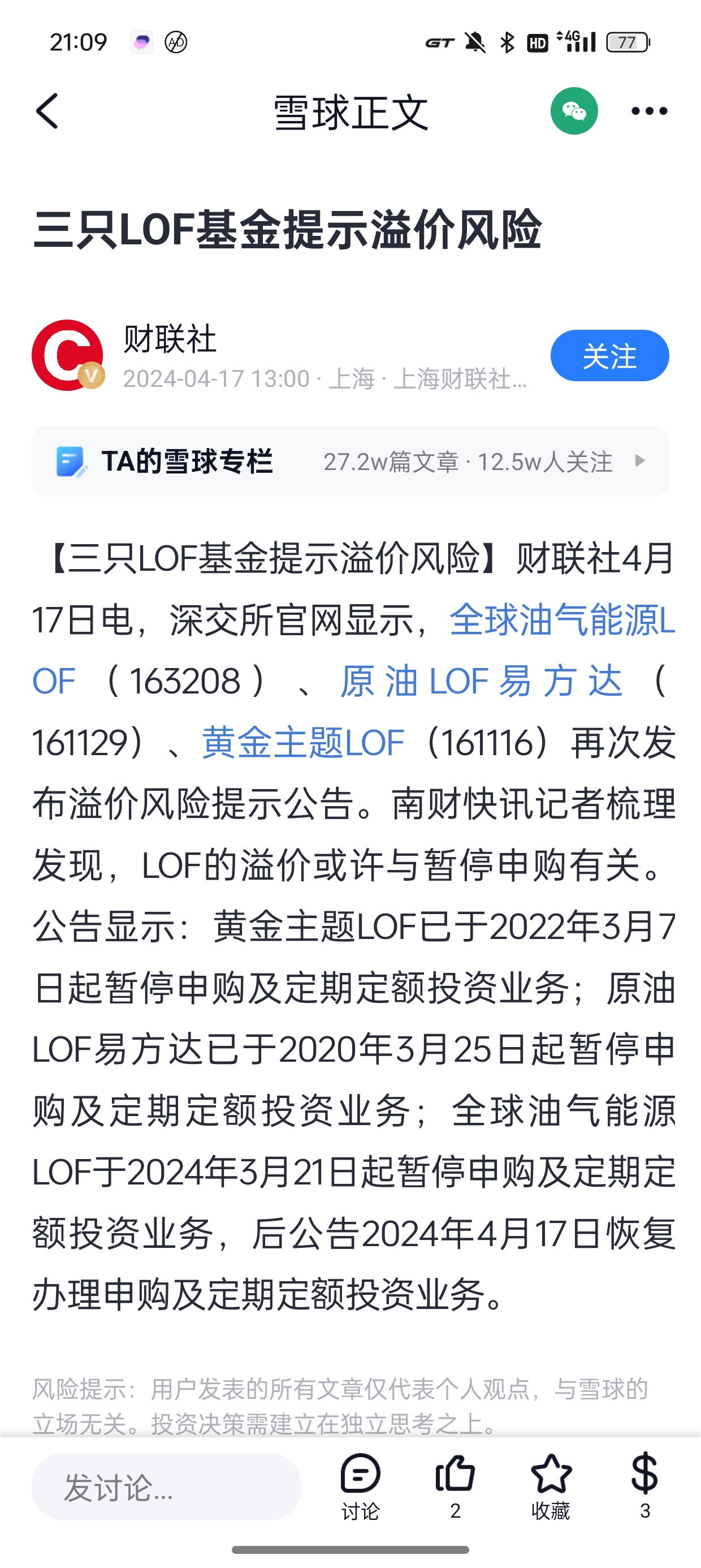Open the 黄金主题LOF fund link
The height and width of the screenshot is (1568, 701).
303,743
